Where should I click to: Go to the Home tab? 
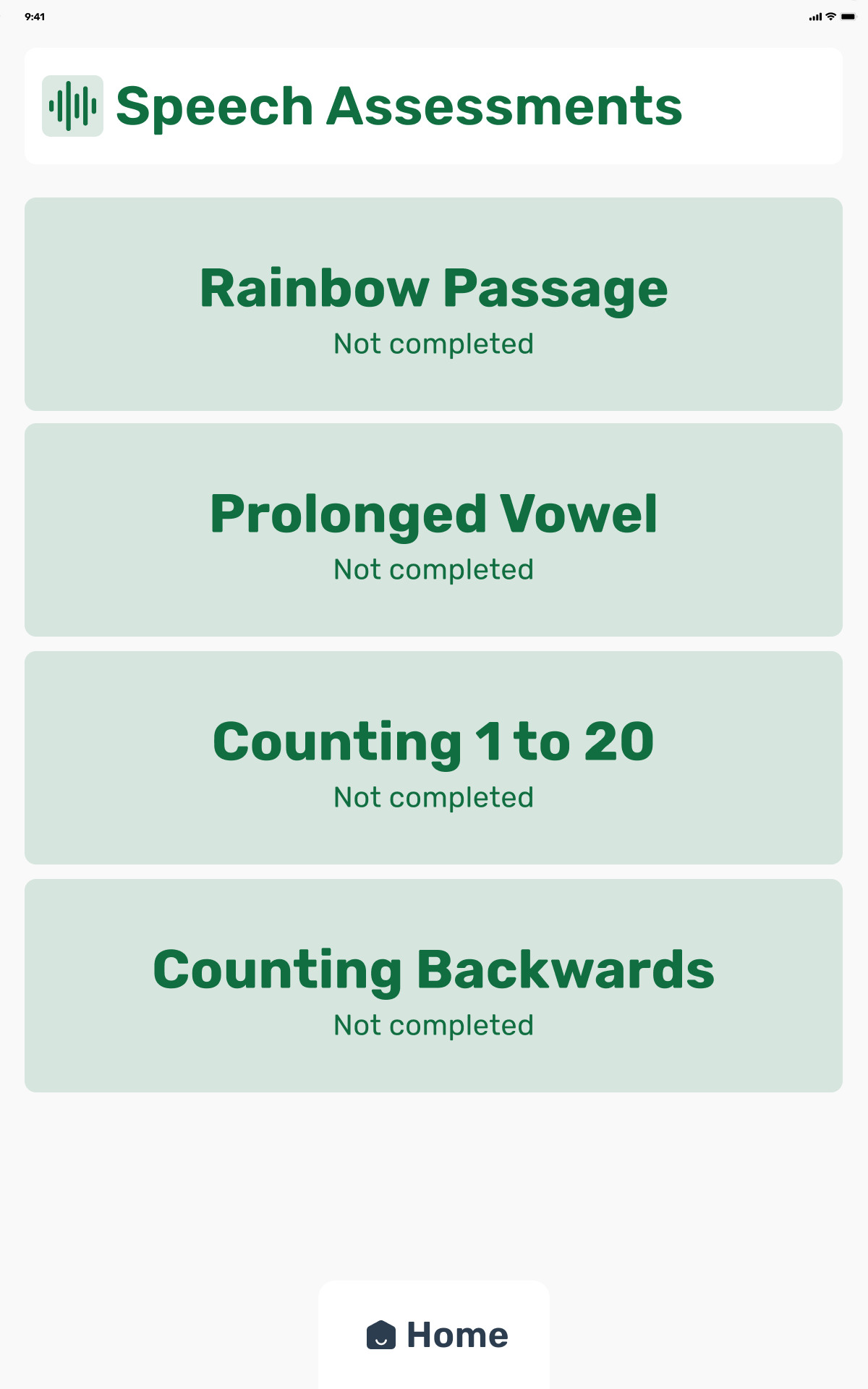tap(435, 1335)
